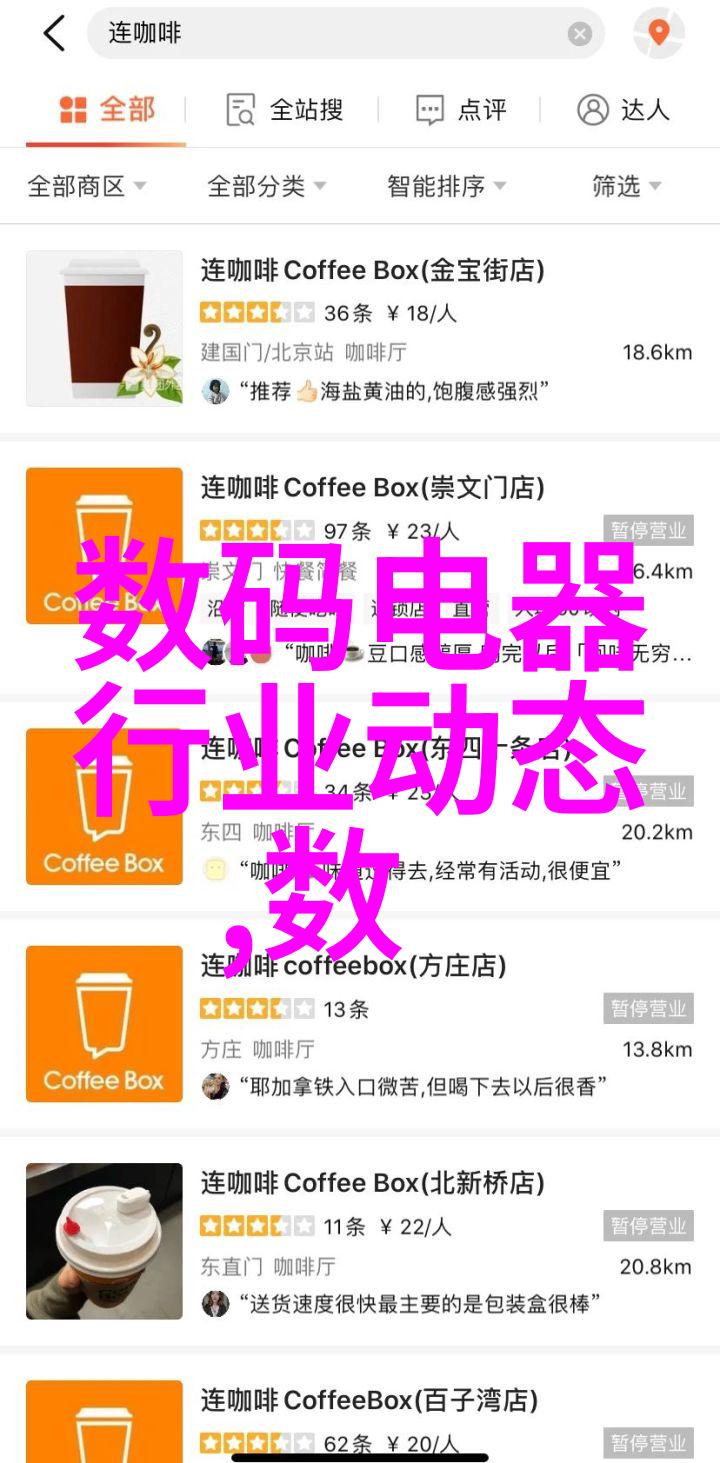
Task: Go back using the back arrow
Action: tap(54, 34)
